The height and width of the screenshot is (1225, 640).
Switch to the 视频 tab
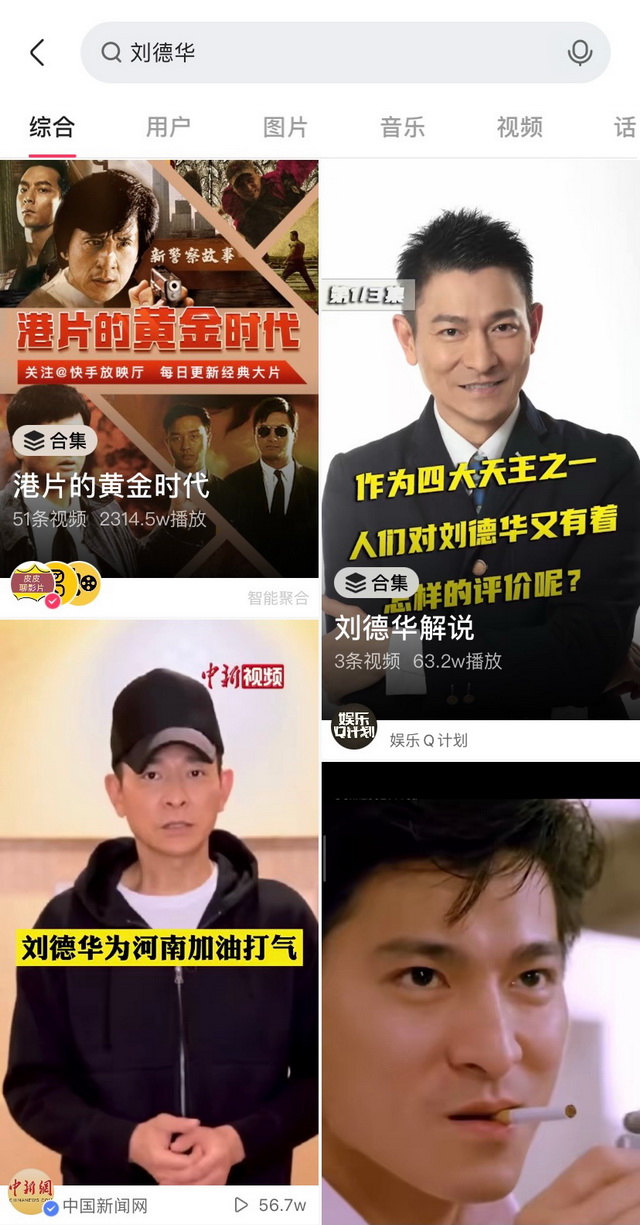coord(519,127)
